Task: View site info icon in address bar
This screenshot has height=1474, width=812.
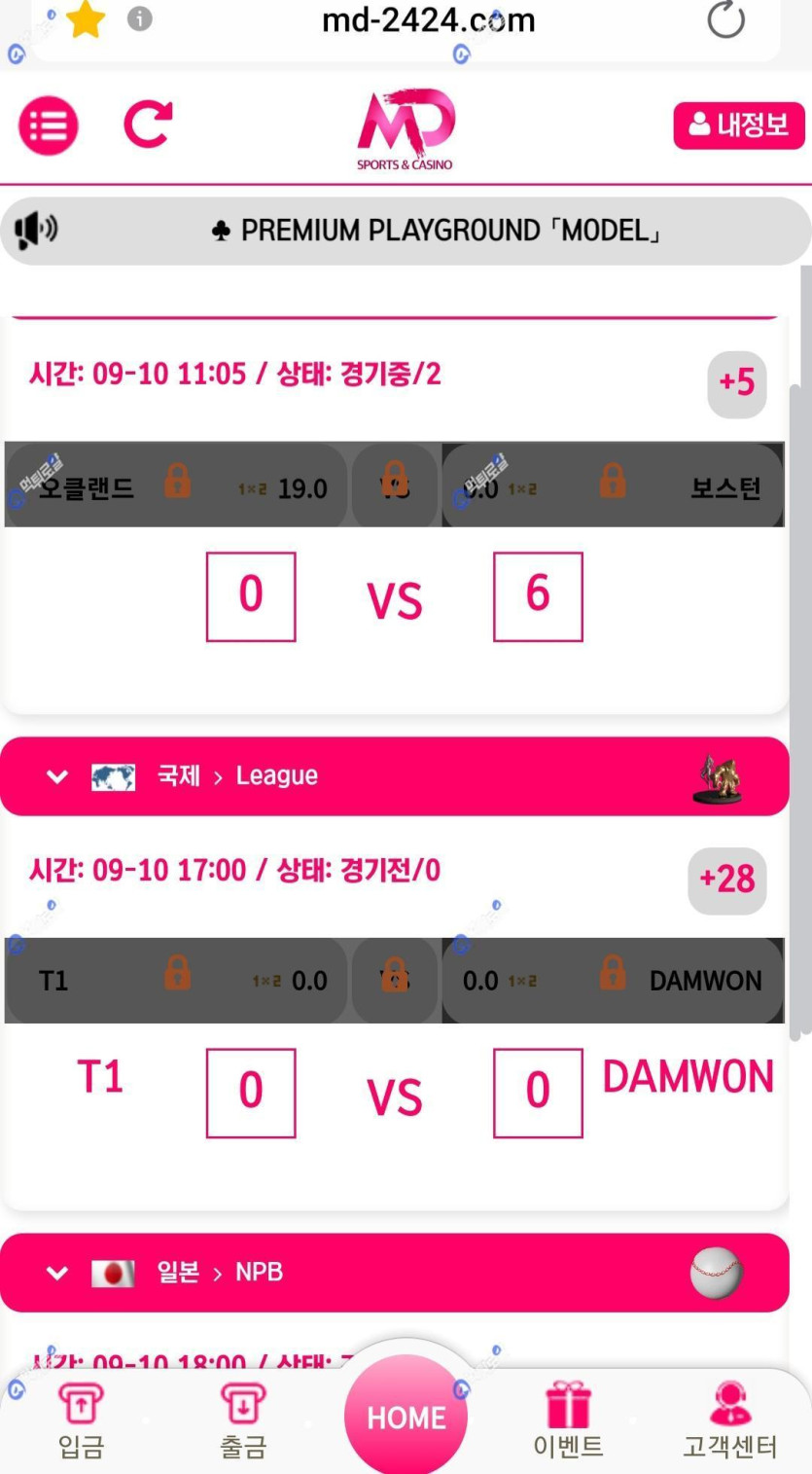Action: coord(140,19)
